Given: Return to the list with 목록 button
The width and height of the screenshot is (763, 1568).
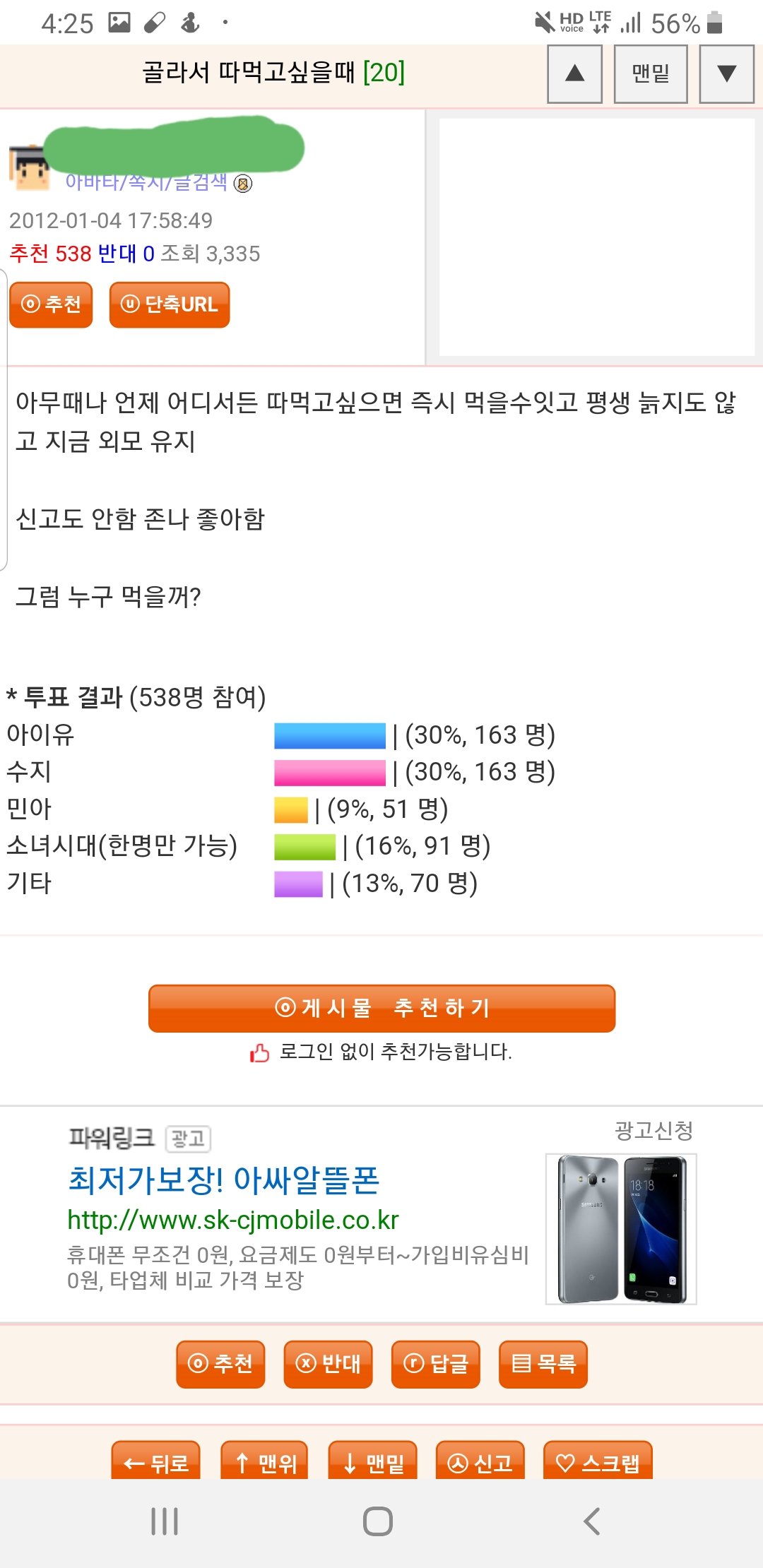Looking at the screenshot, I should tap(543, 1364).
